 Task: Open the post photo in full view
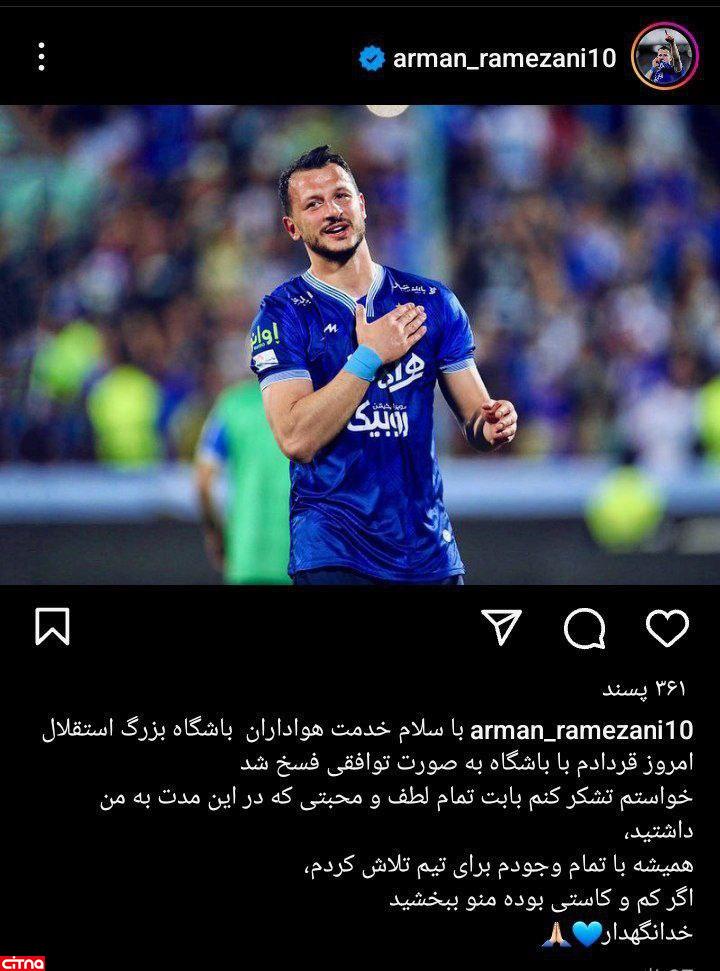[x=360, y=345]
